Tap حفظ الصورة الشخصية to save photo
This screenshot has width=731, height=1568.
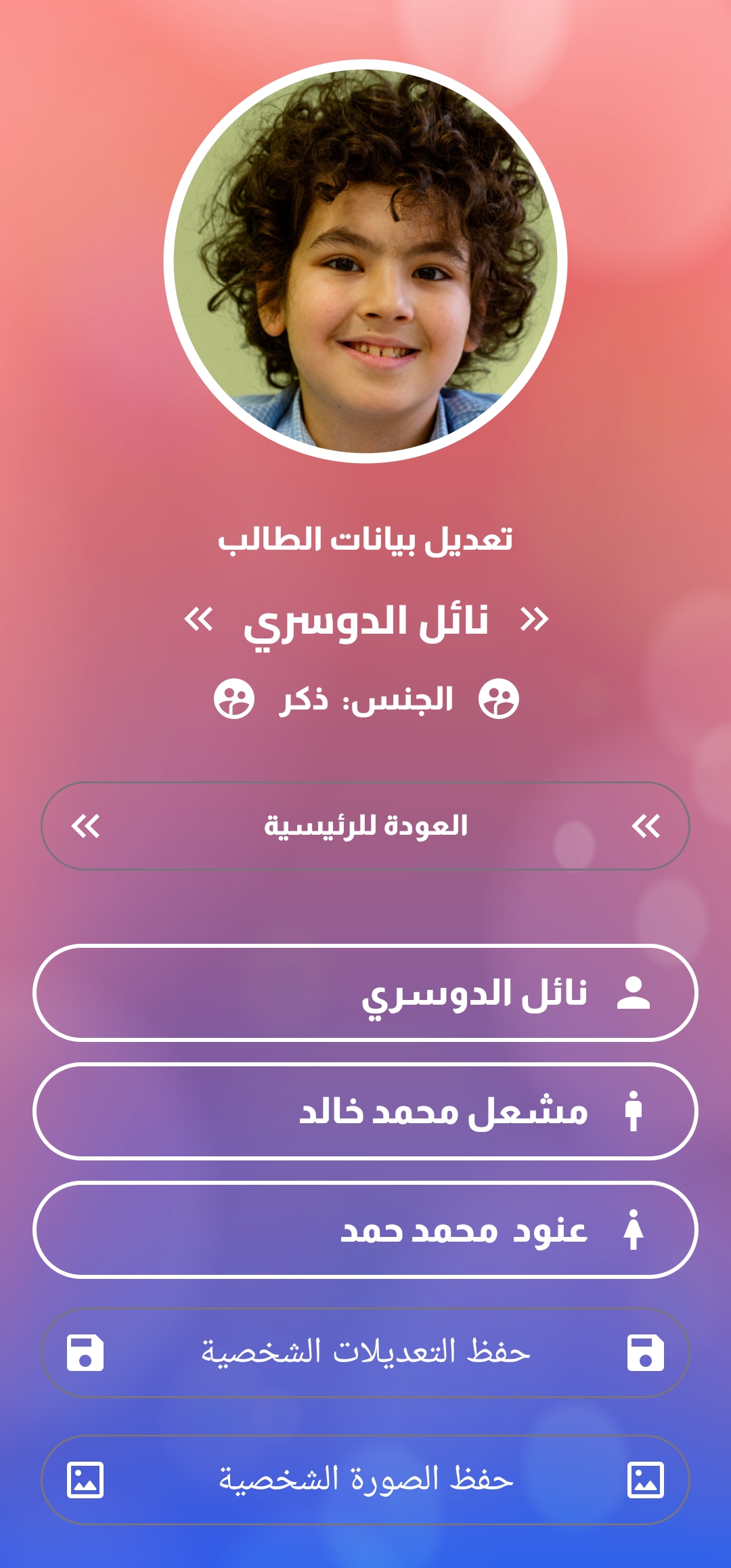tap(365, 1480)
